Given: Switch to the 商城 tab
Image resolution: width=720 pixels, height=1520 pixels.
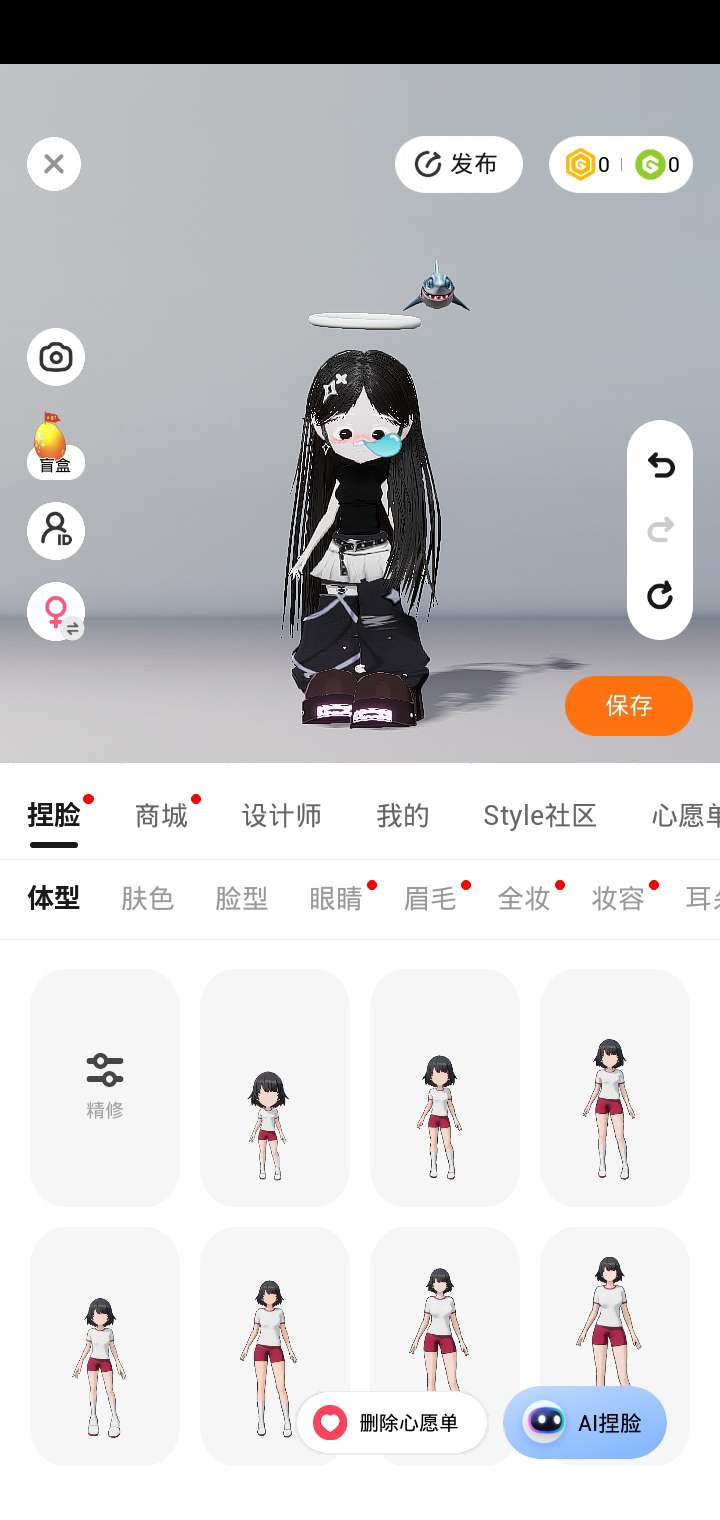Looking at the screenshot, I should click(x=161, y=816).
